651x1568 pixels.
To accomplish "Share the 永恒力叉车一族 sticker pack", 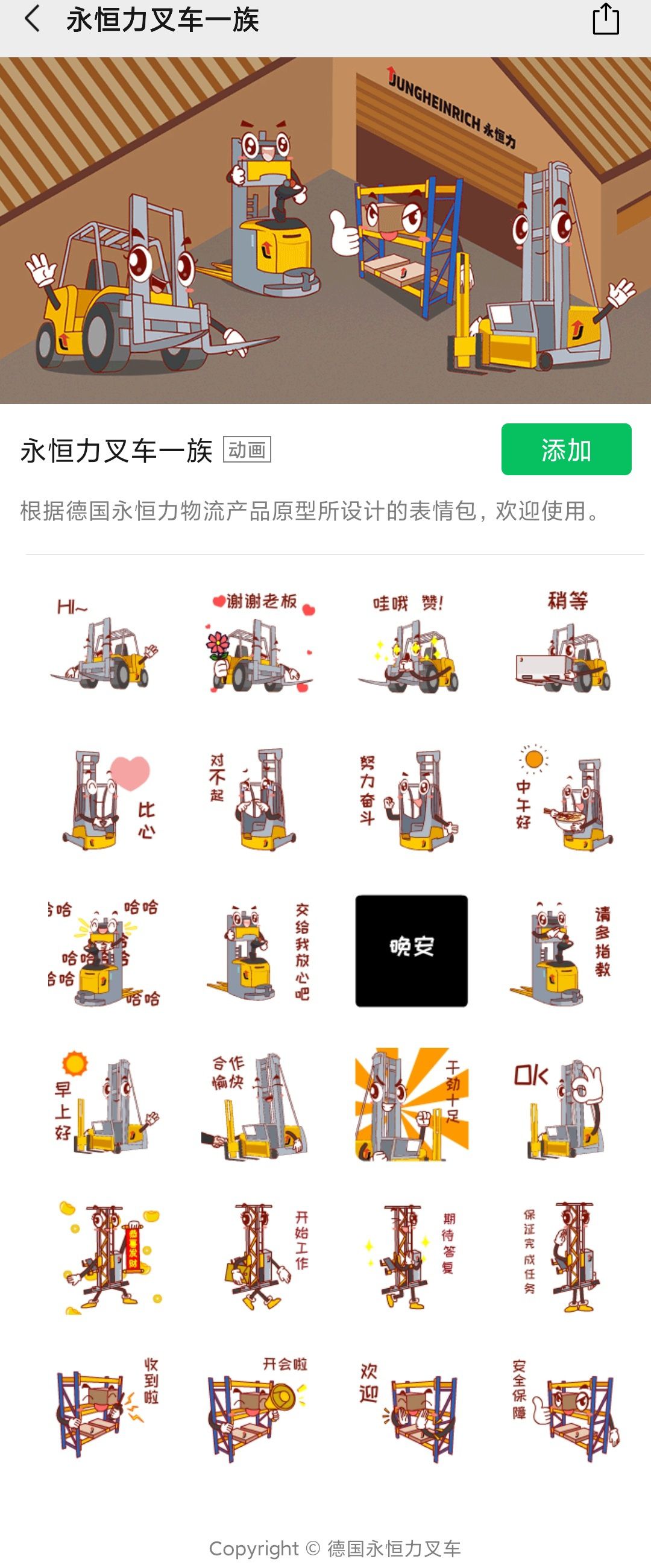I will click(x=605, y=19).
